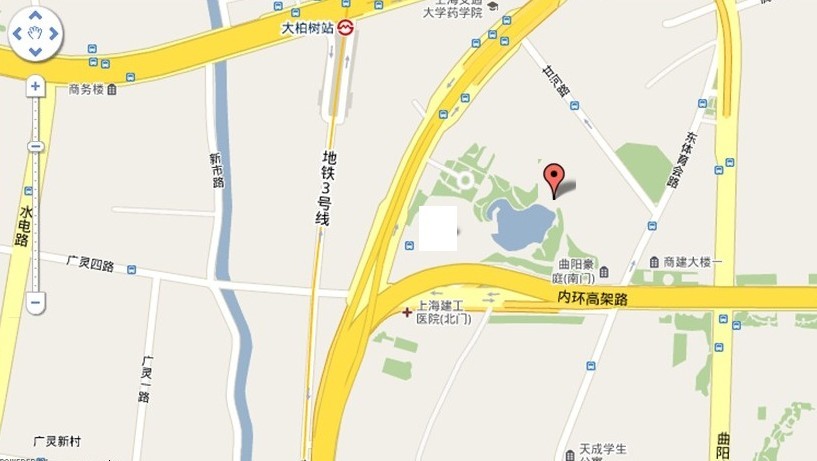This screenshot has width=817, height=461.
Task: Pan the map upward with the up arrow
Action: click(x=36, y=16)
